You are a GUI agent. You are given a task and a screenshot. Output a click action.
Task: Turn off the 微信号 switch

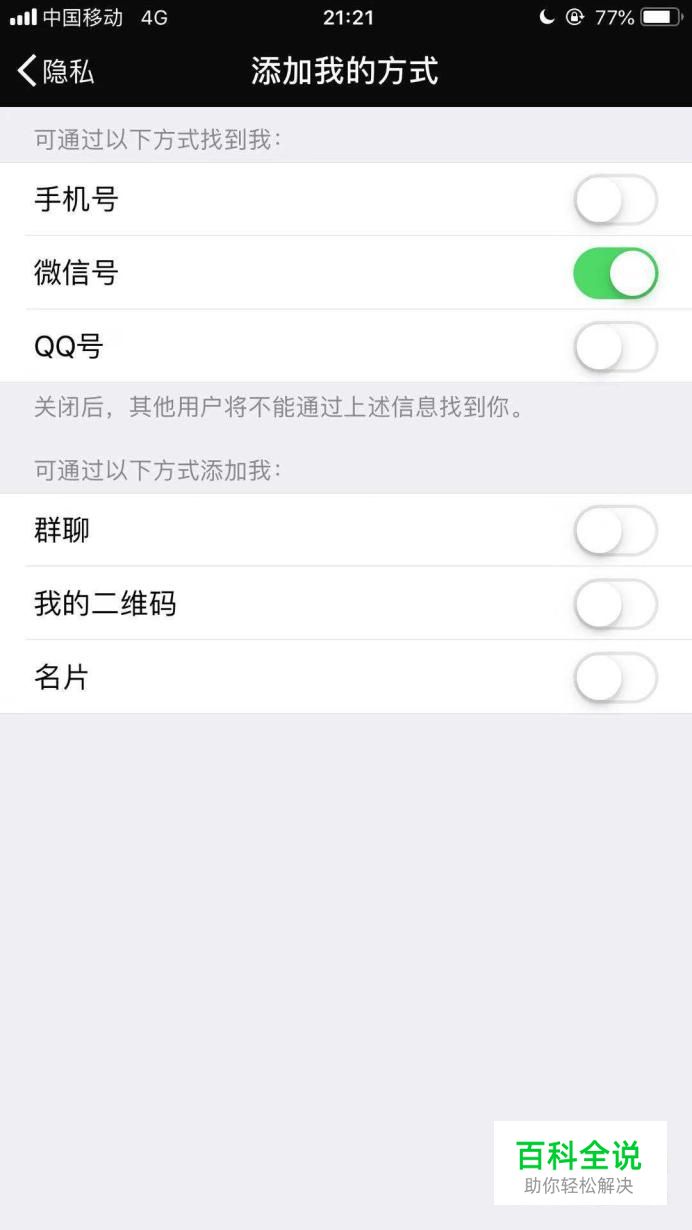615,274
